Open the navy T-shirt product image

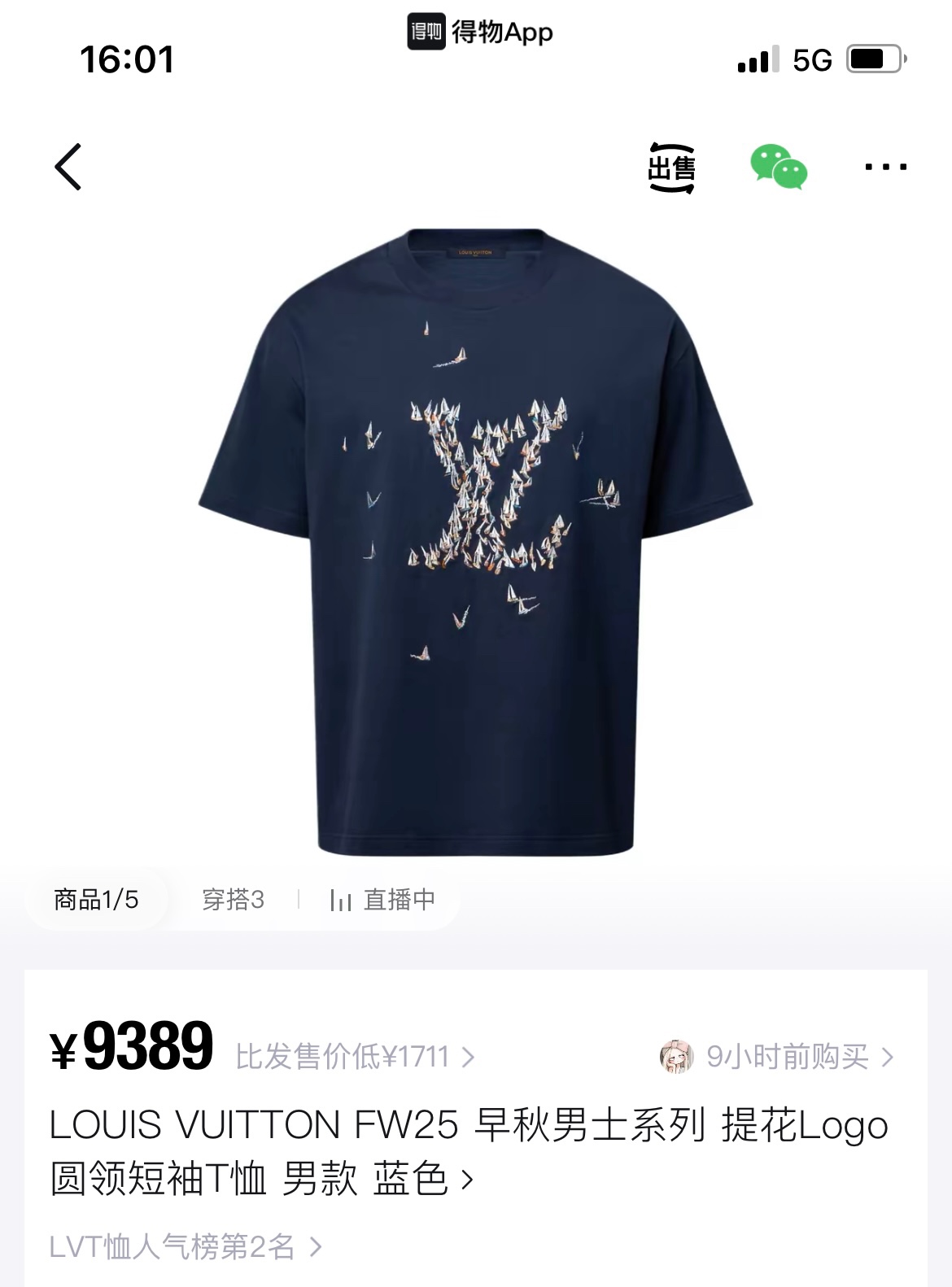pos(476,541)
